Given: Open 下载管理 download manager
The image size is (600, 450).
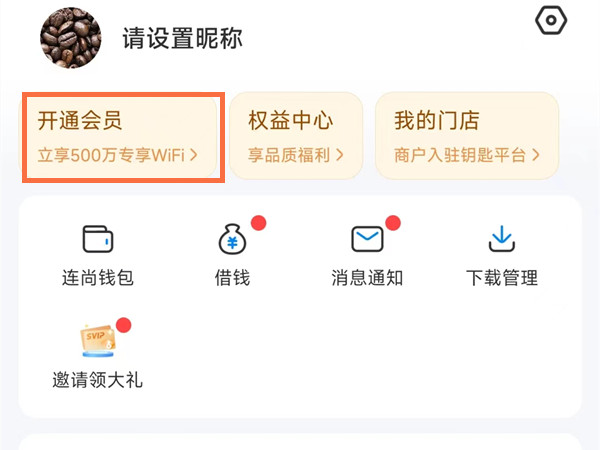Looking at the screenshot, I should click(x=501, y=254).
